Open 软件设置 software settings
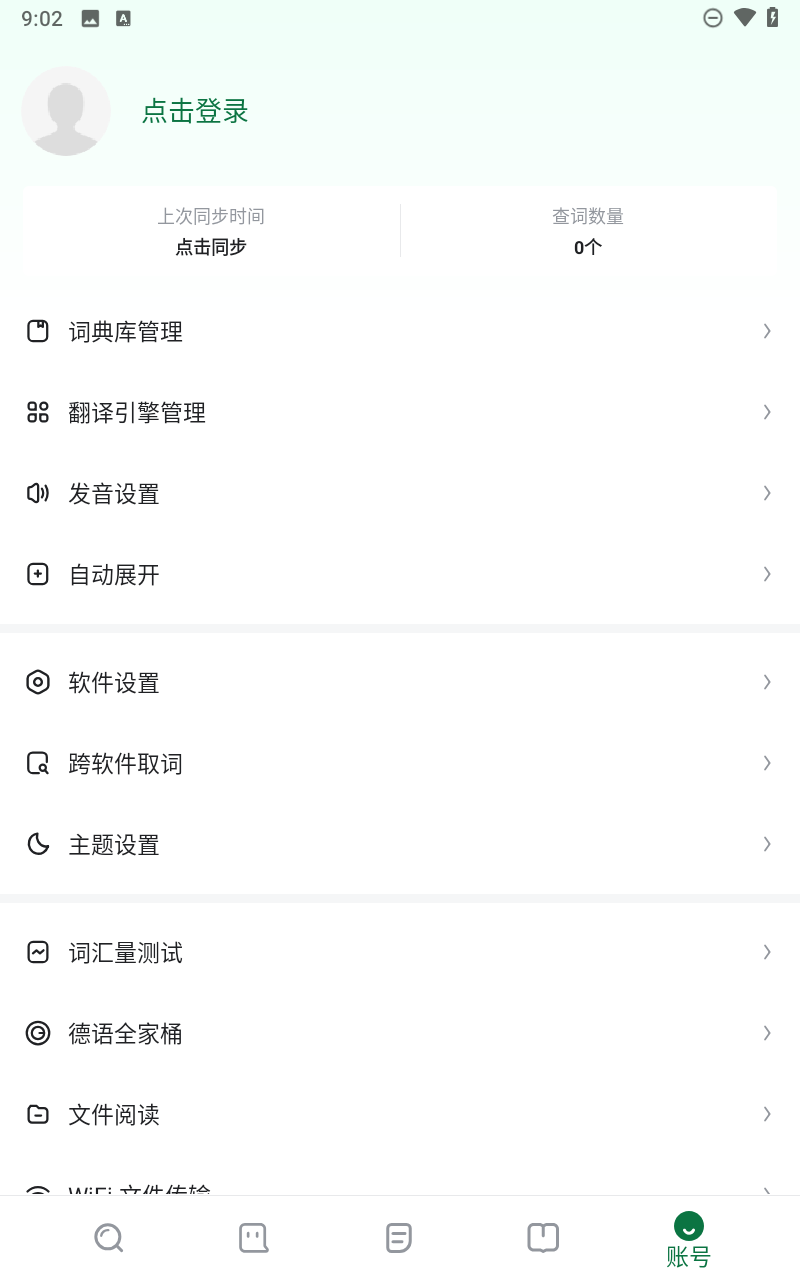Viewport: 800px width, 1280px height. pos(400,683)
